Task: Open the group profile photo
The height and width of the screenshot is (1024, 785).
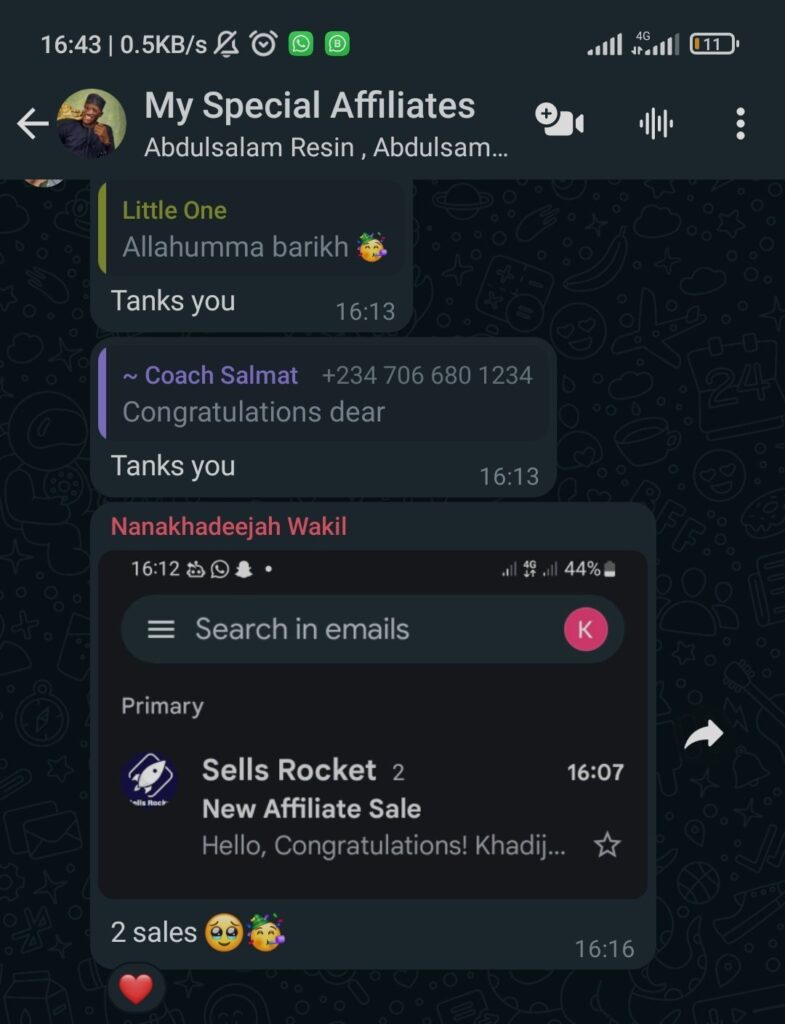Action: point(91,124)
